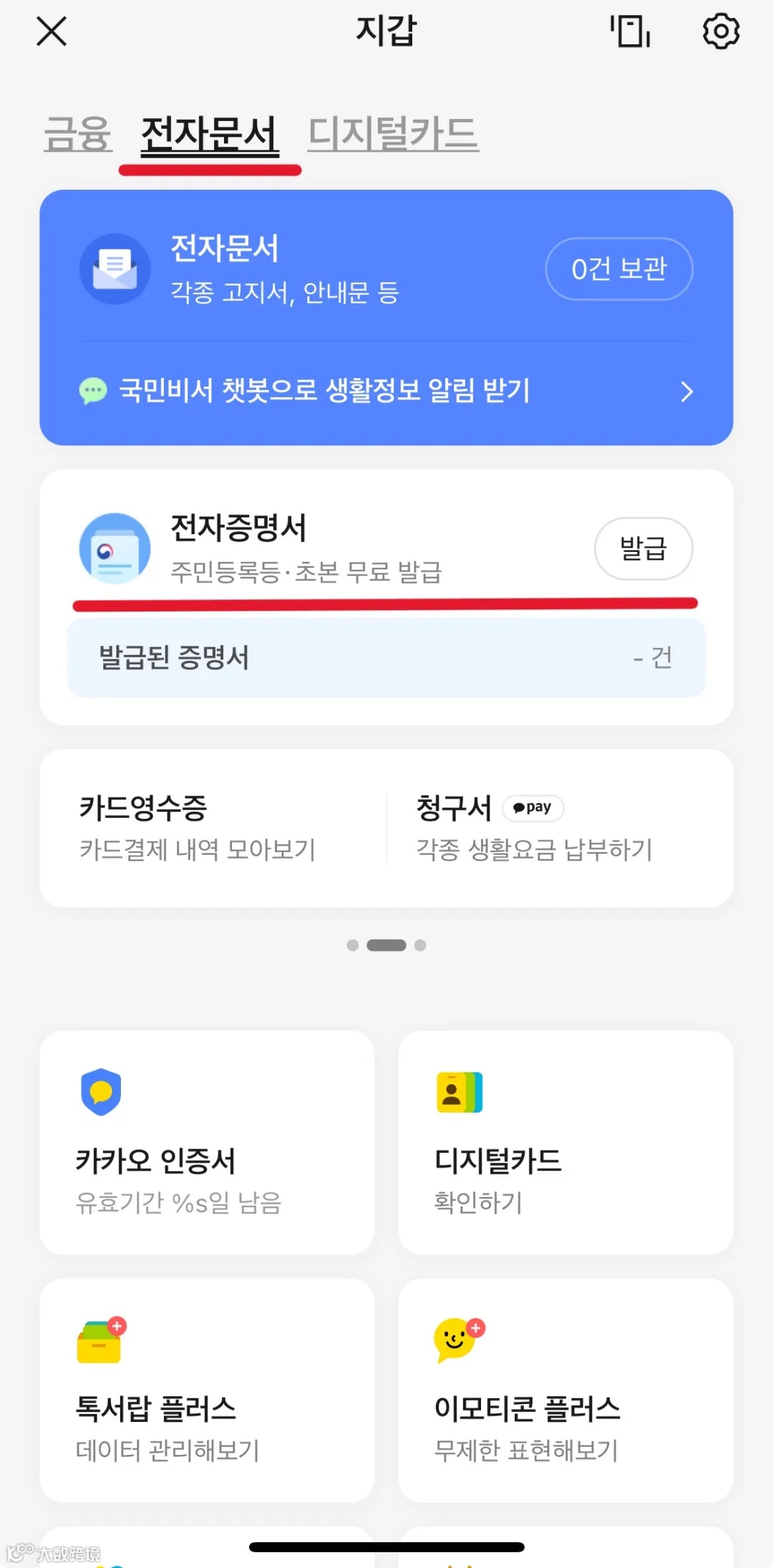Expand the 청구서 pay badge section
This screenshot has height=1568, width=773.
click(533, 808)
